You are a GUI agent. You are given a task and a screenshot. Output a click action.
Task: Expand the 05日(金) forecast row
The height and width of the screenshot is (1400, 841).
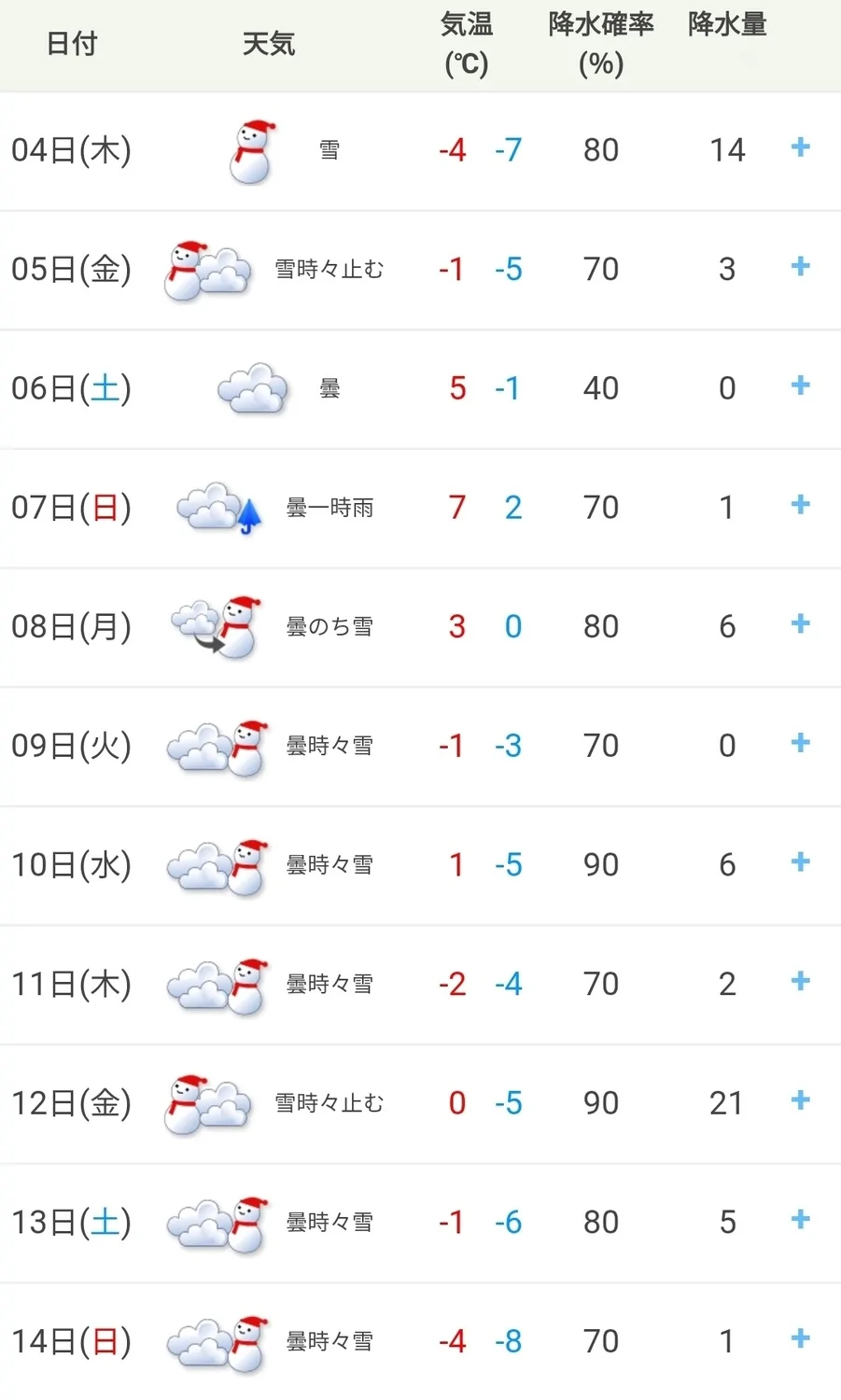pos(800,267)
